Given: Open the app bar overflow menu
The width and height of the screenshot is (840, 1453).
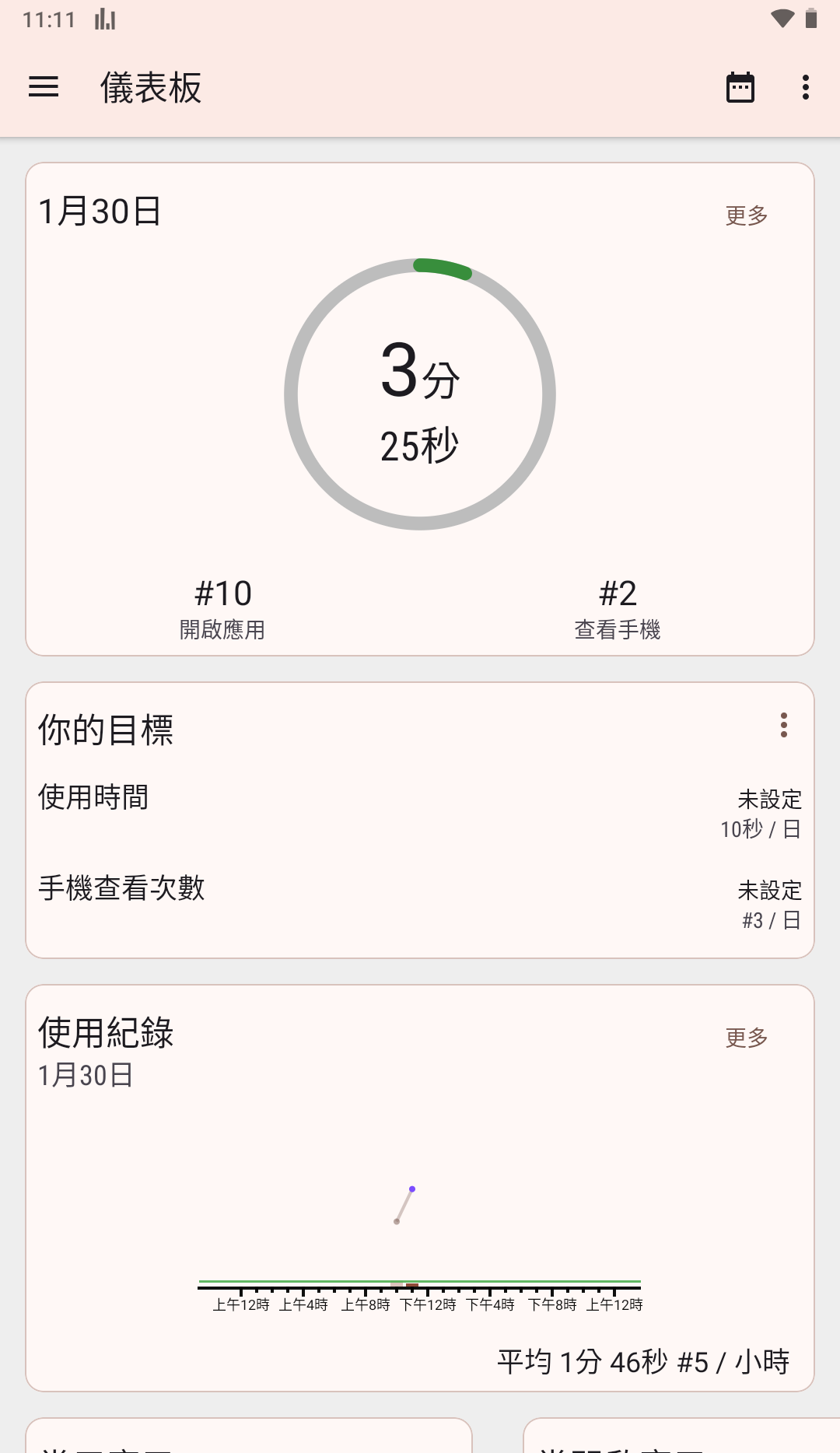Looking at the screenshot, I should tap(806, 87).
